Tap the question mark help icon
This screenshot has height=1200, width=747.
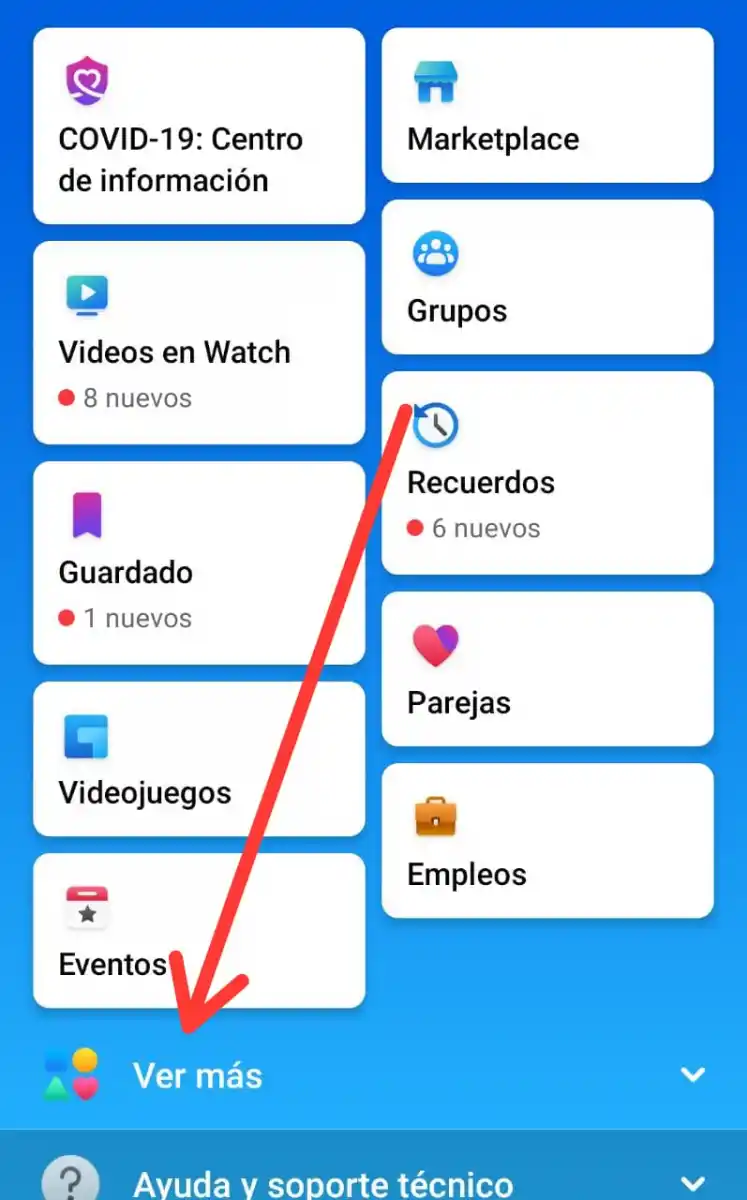(70, 1181)
